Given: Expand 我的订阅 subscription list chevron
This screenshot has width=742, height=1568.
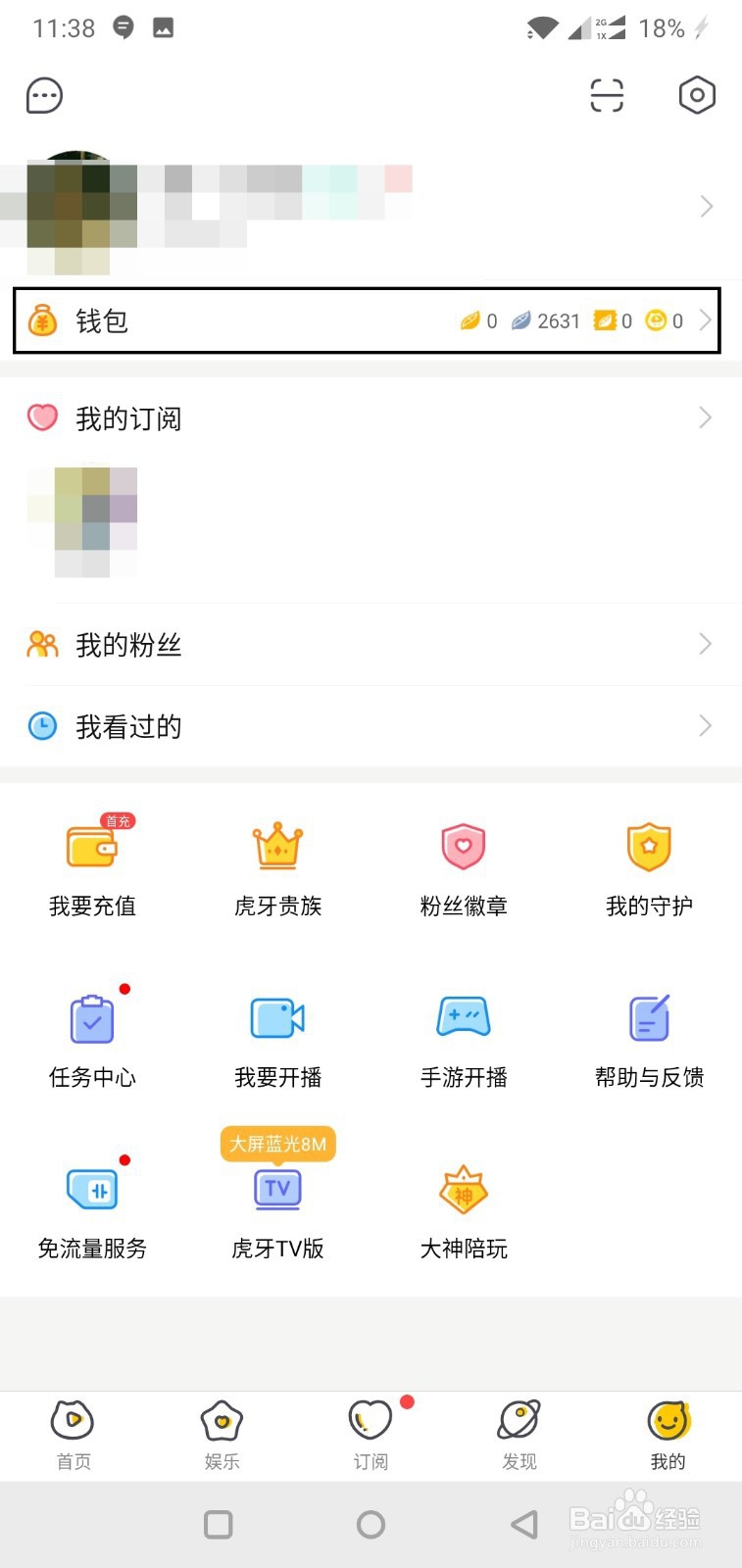Looking at the screenshot, I should [x=704, y=417].
